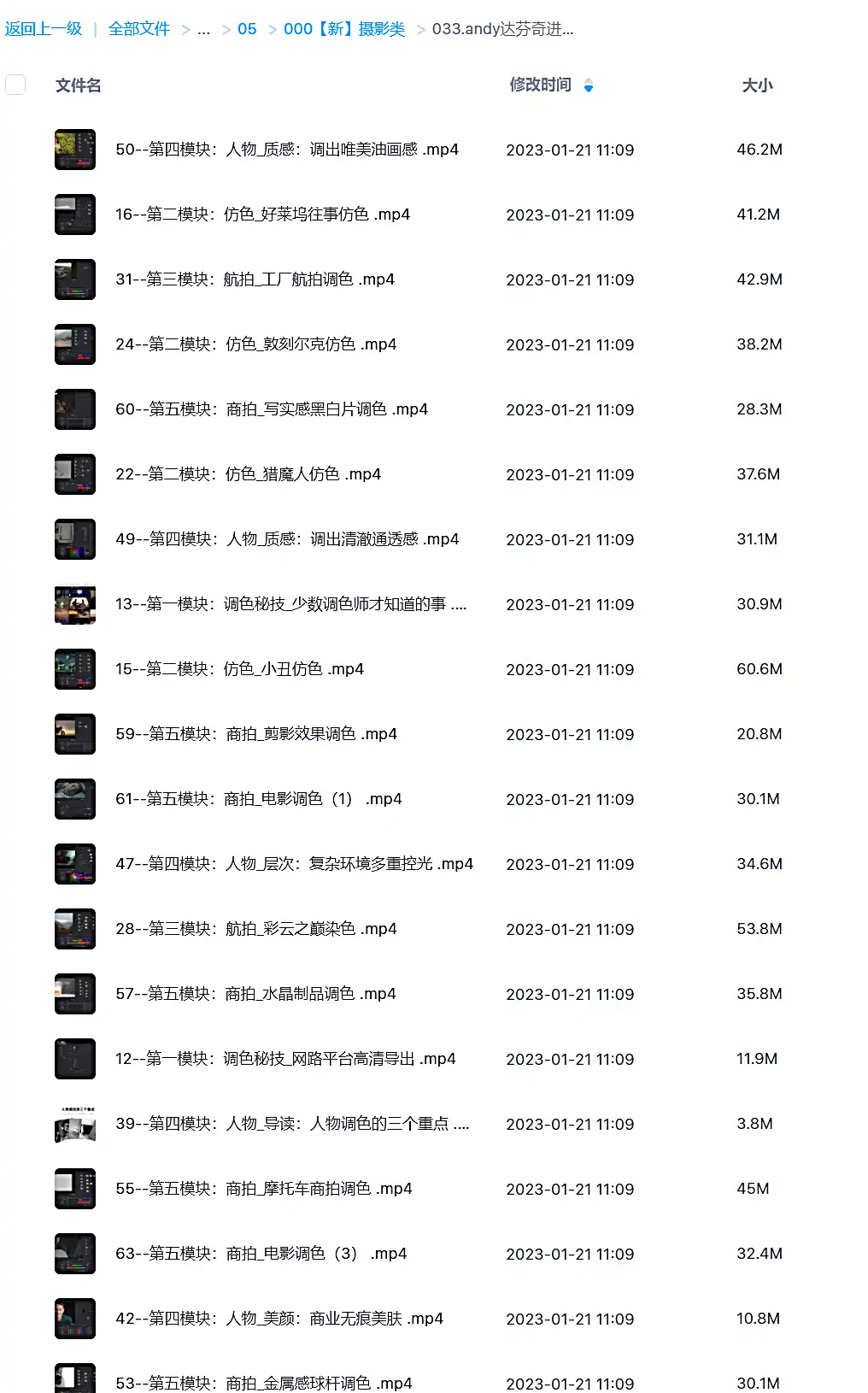Open video 47 复杂环境多重控光
The height and width of the screenshot is (1393, 868).
pyautogui.click(x=294, y=864)
